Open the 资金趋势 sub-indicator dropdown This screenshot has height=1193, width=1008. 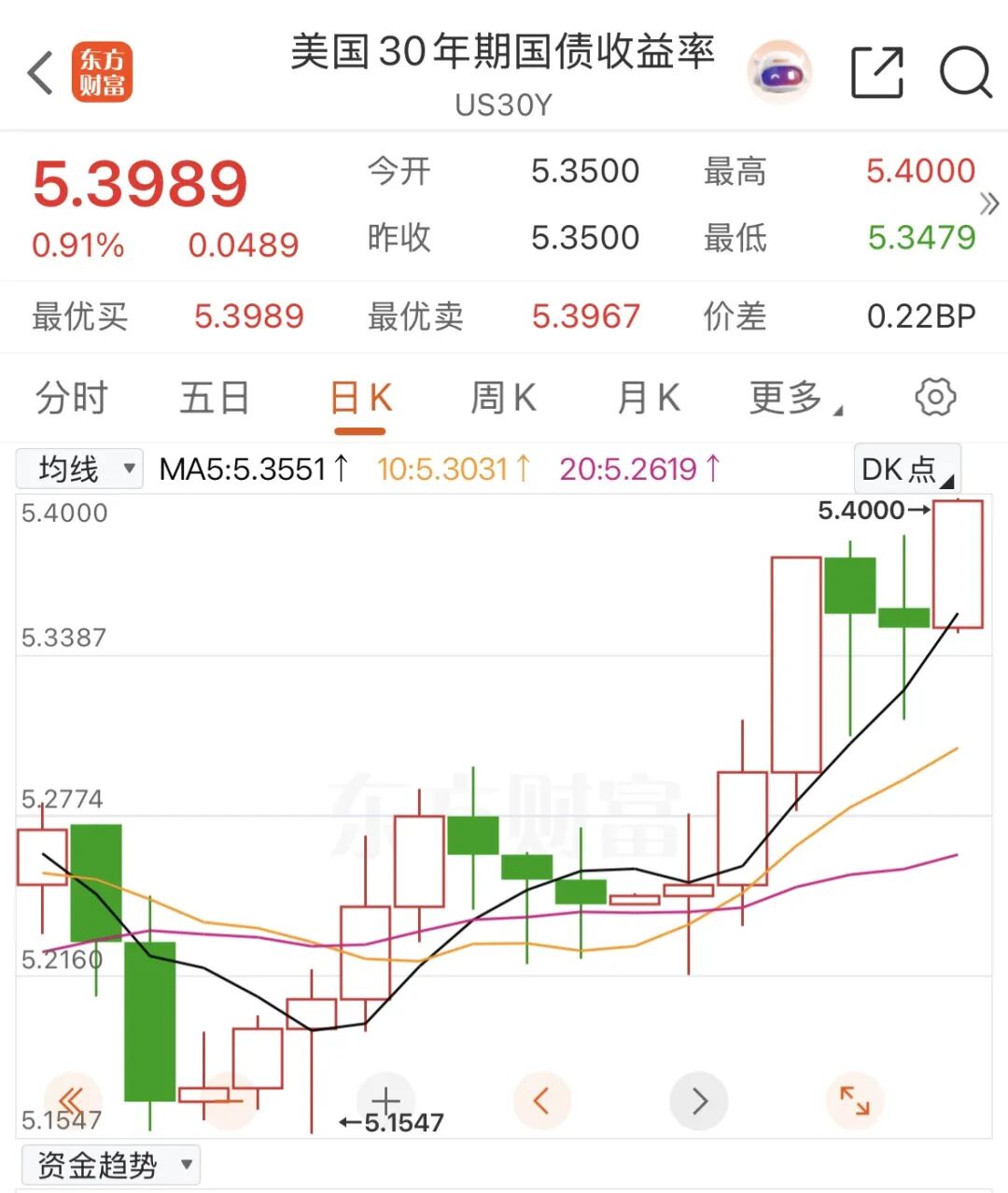110,1165
